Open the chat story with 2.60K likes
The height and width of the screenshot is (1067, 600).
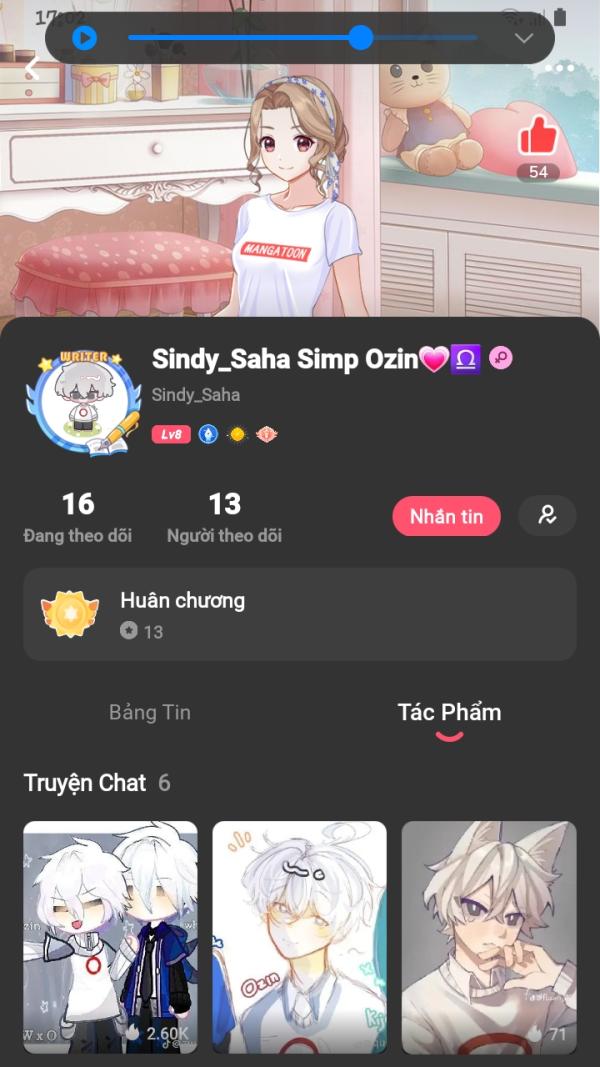[x=110, y=937]
